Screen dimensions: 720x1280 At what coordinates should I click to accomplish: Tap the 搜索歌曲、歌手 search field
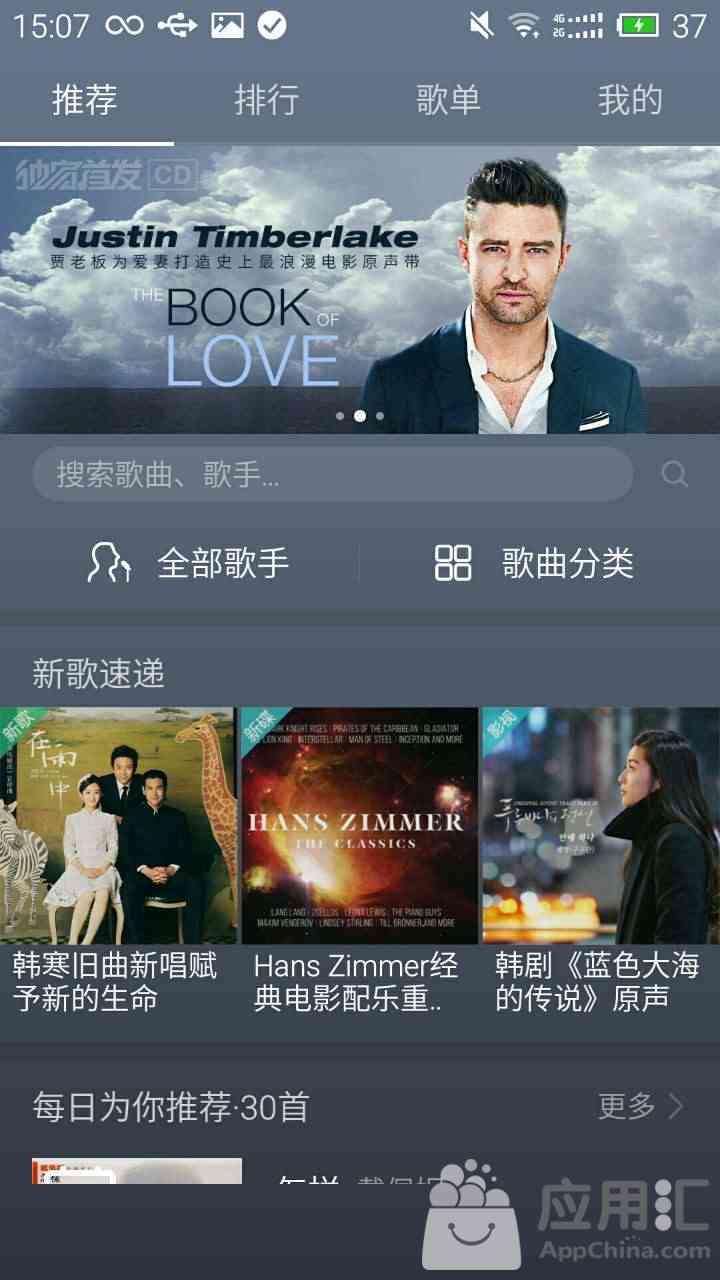click(332, 474)
